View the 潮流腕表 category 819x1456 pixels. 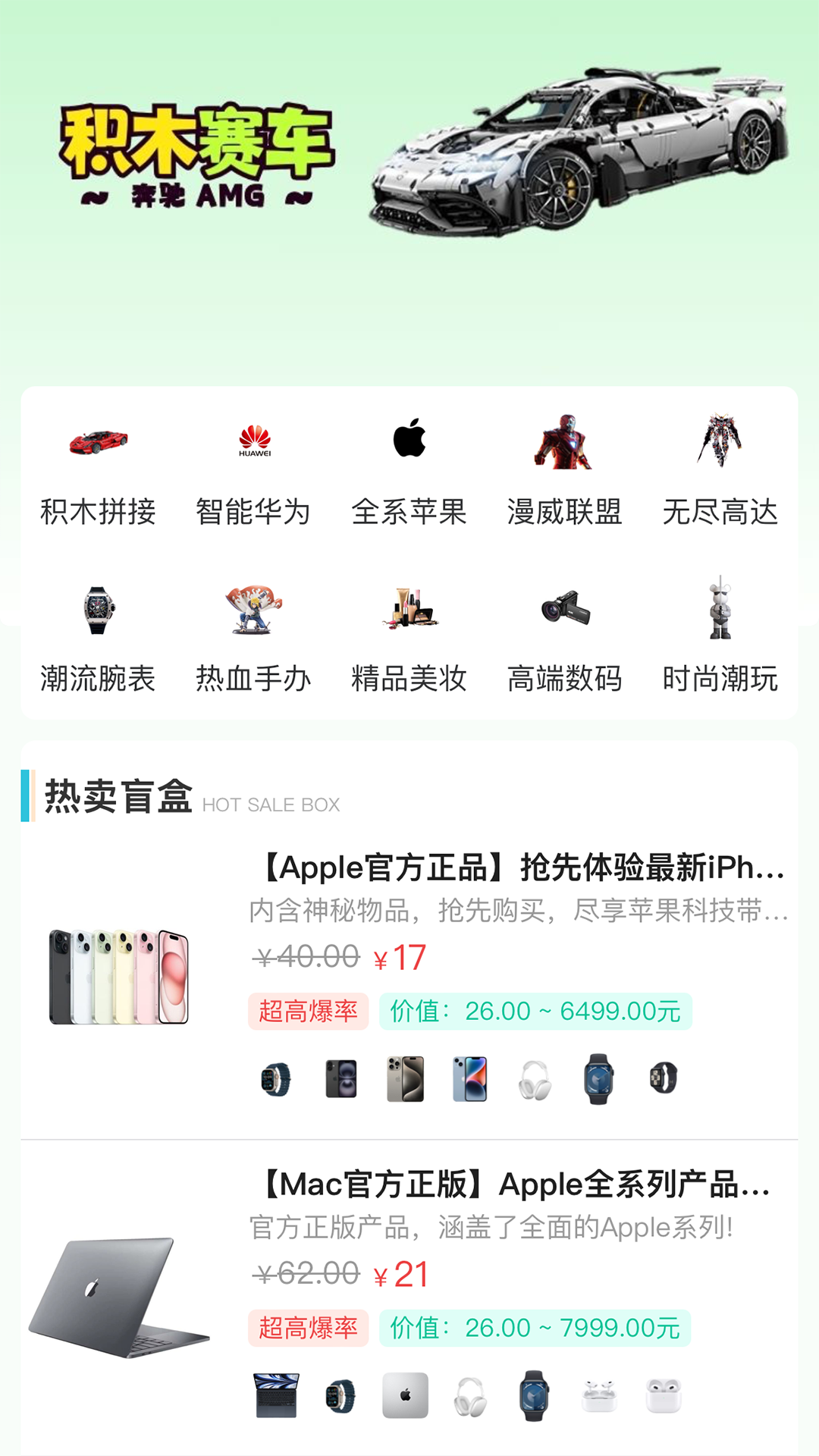98,637
